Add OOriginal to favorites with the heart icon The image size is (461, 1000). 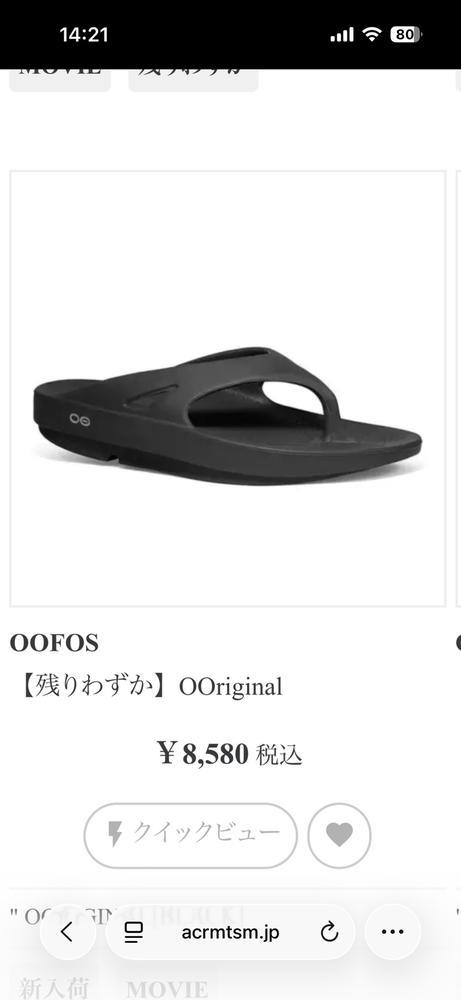pos(339,835)
